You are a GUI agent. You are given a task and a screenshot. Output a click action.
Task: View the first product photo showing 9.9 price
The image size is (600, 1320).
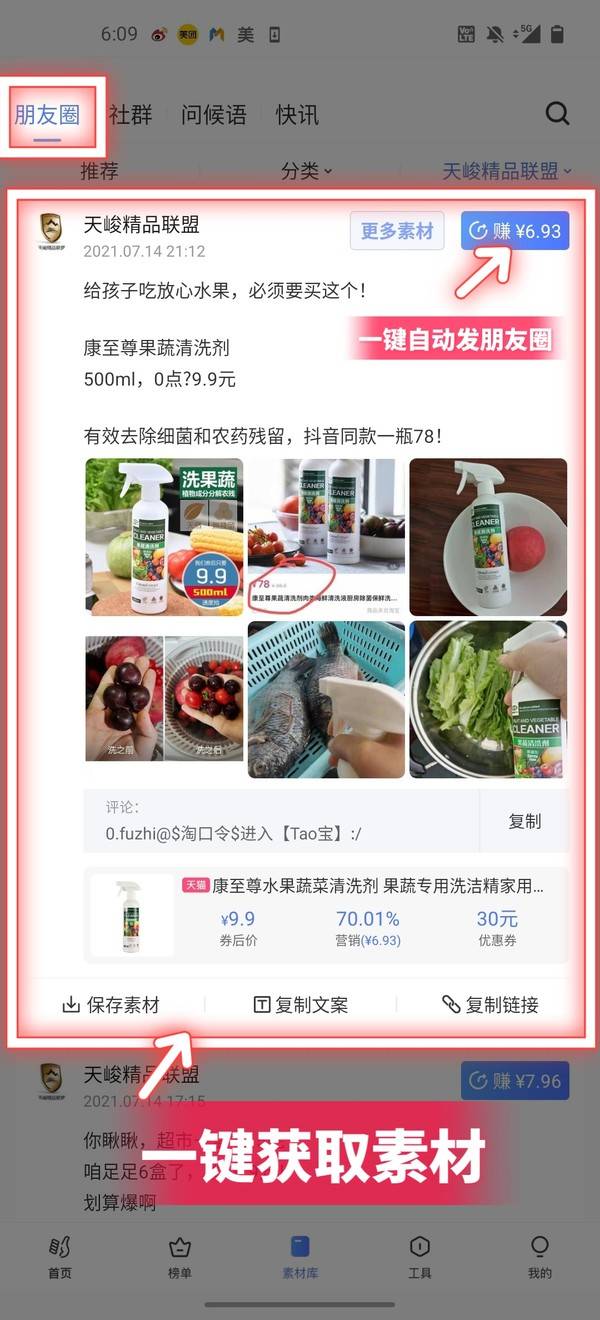click(164, 537)
